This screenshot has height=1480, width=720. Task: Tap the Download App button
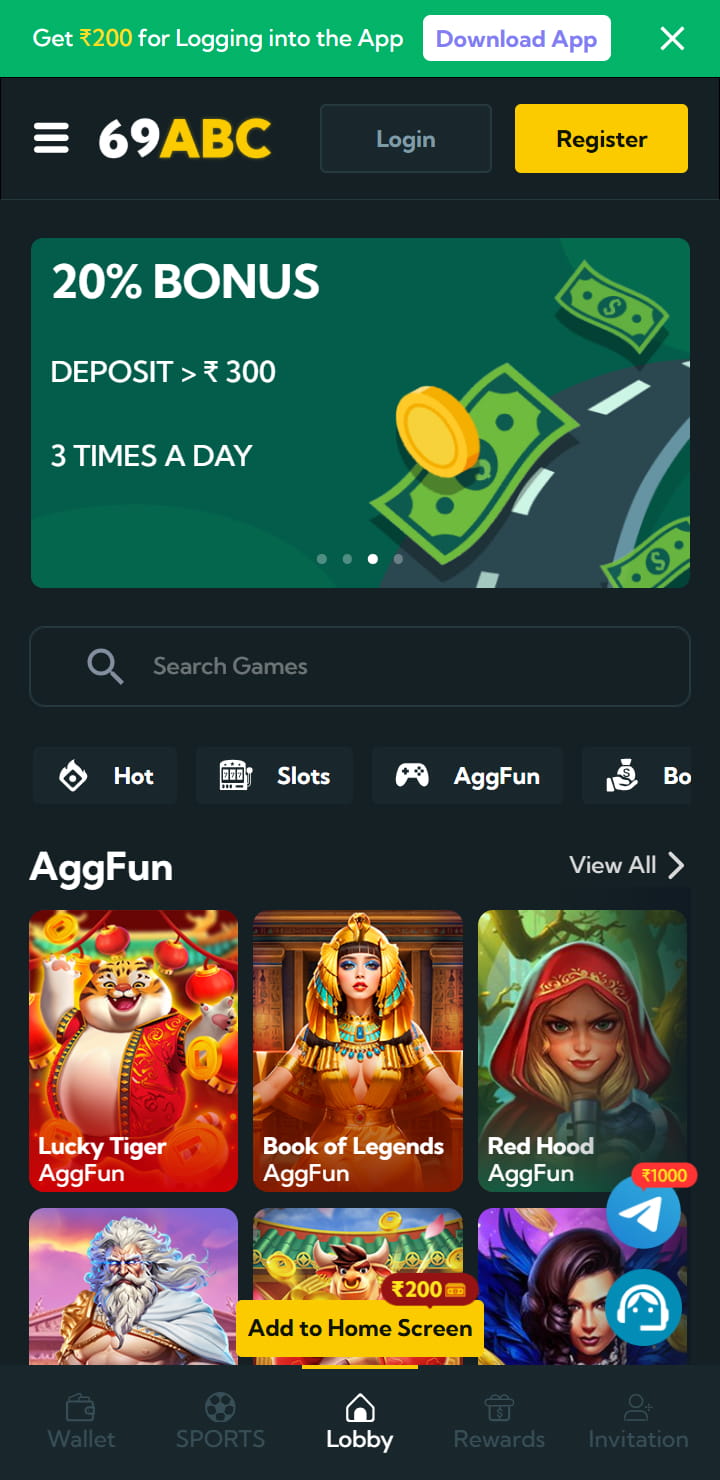[516, 39]
